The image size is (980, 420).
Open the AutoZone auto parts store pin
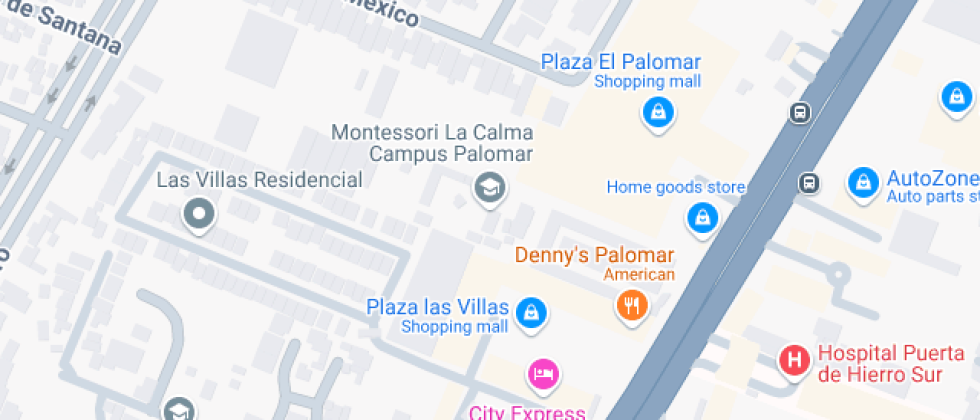(x=862, y=182)
